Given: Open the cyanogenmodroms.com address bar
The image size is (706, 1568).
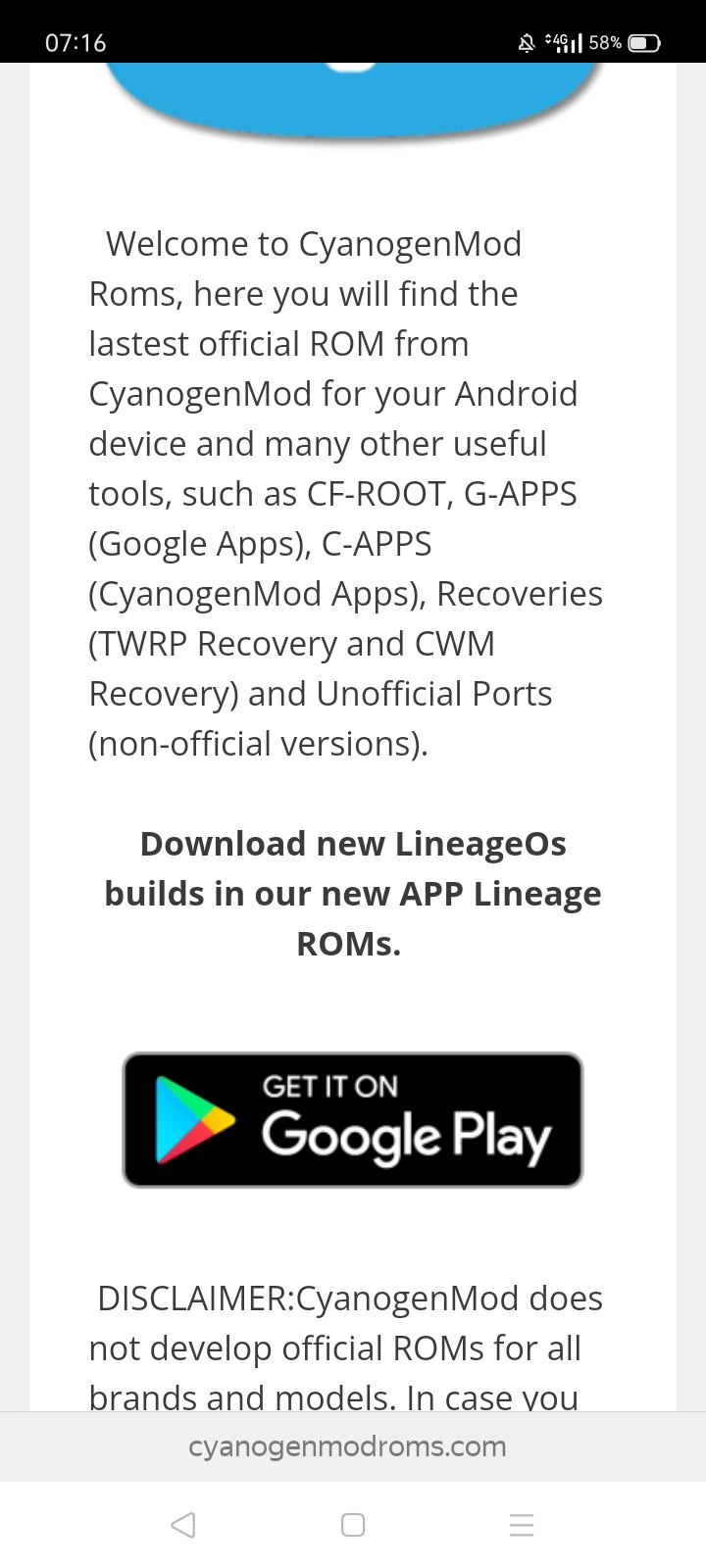Looking at the screenshot, I should pos(347,1446).
